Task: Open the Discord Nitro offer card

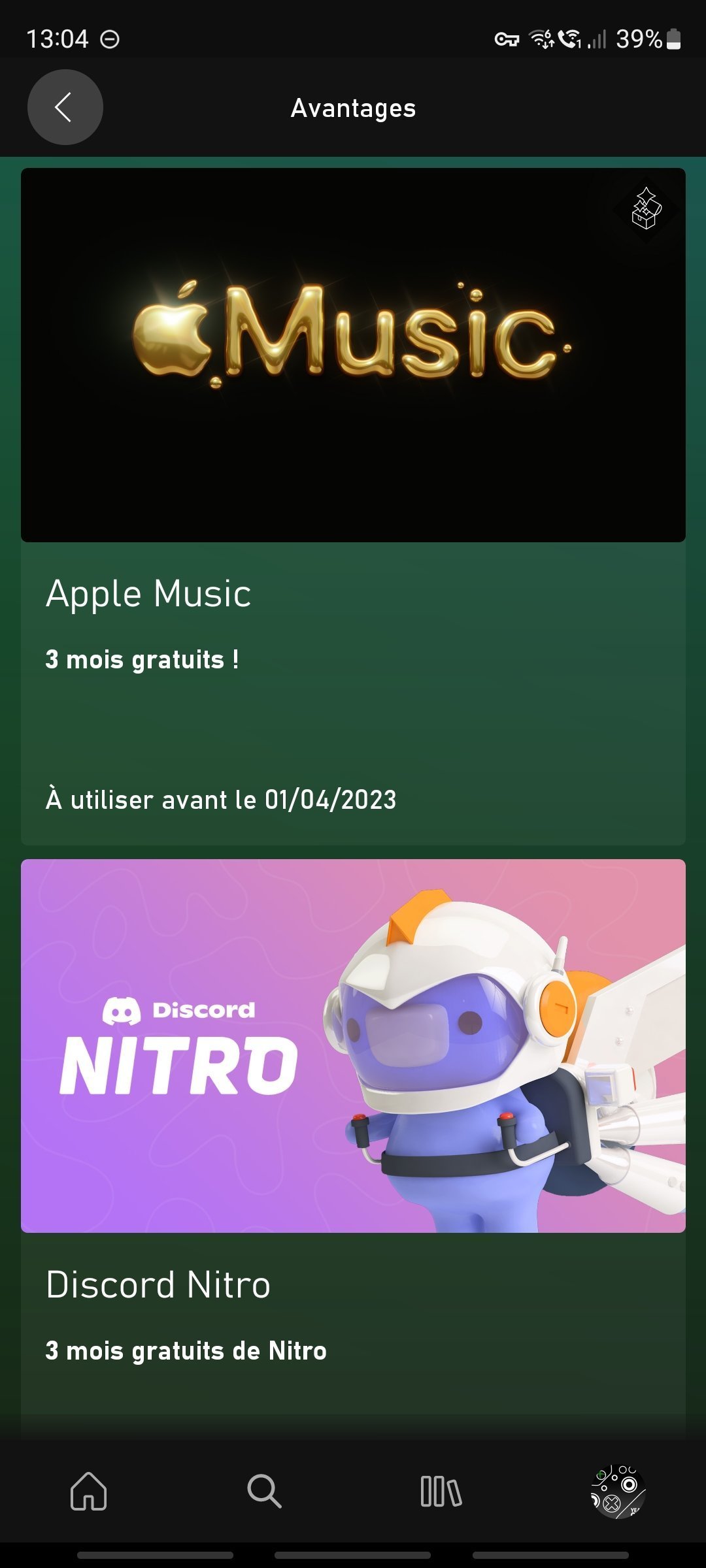Action: pyautogui.click(x=353, y=1147)
